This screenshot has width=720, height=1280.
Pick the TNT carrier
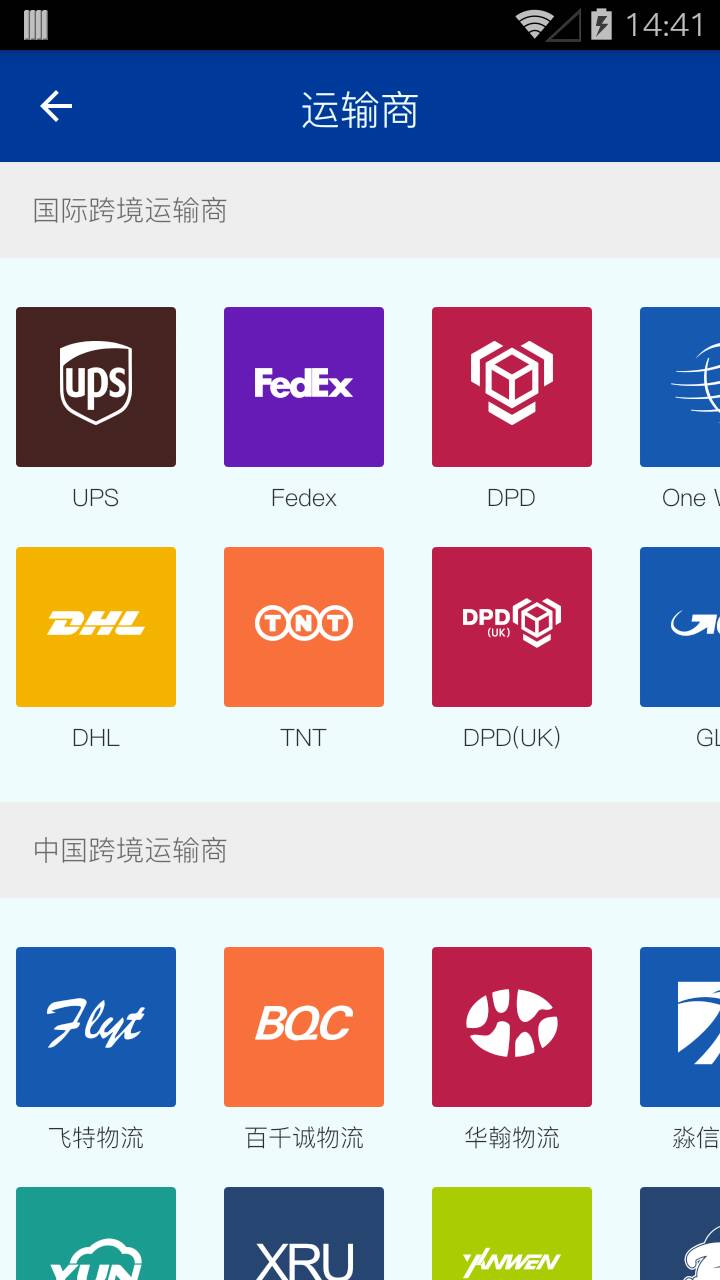(304, 627)
